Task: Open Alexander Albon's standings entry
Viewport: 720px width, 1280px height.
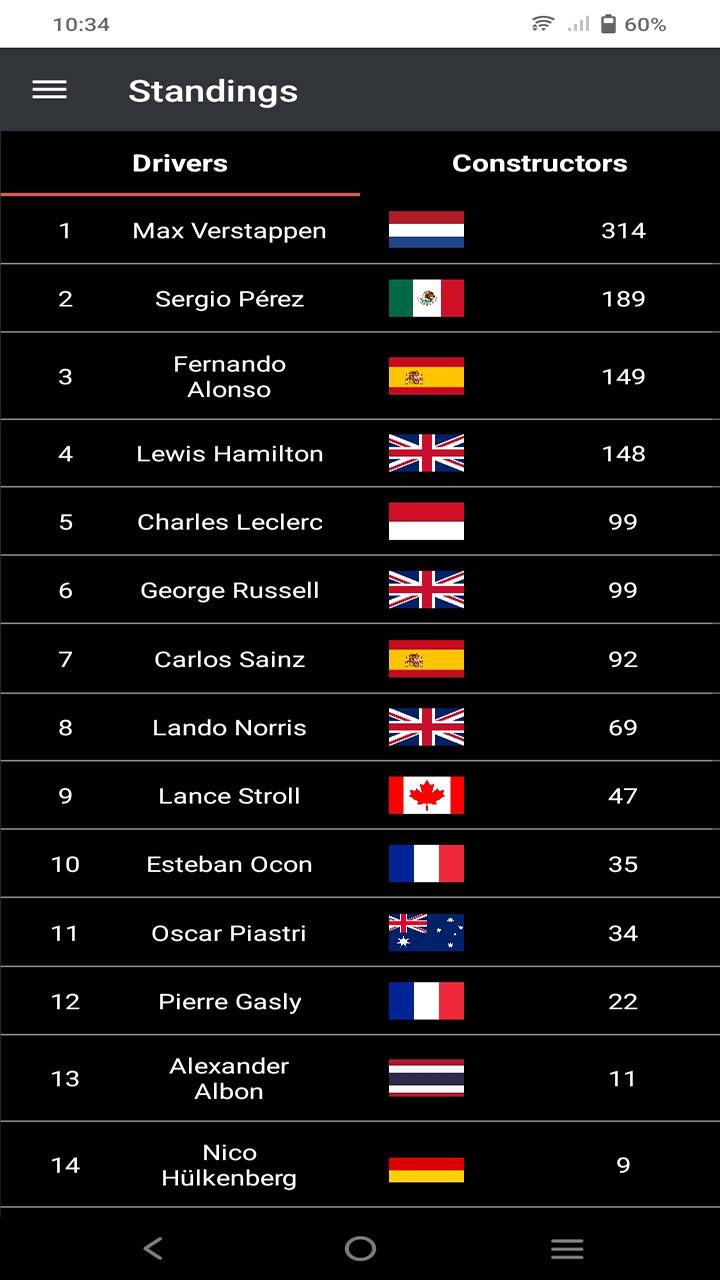Action: point(360,1078)
